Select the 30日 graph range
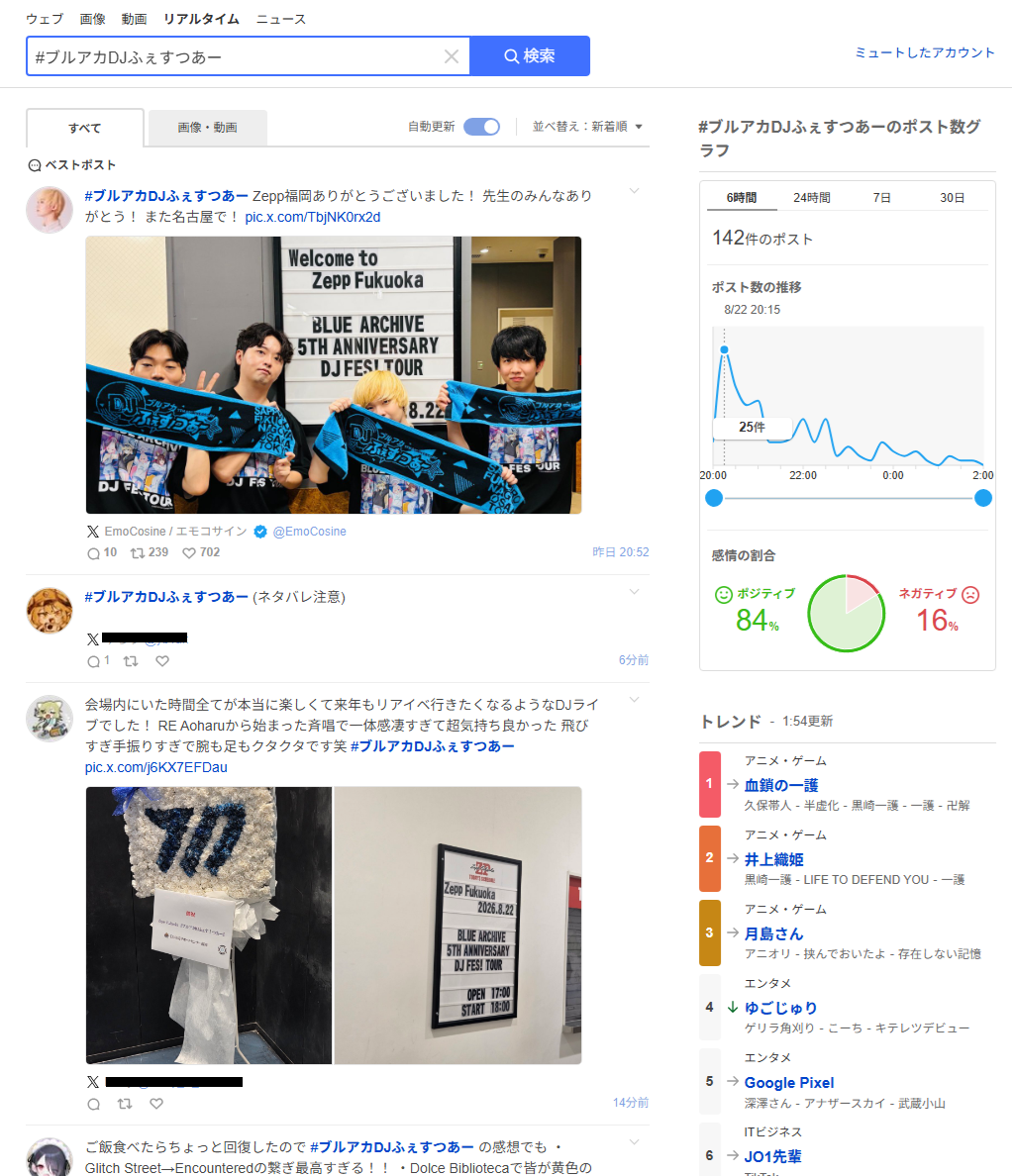This screenshot has width=1012, height=1176. [952, 198]
